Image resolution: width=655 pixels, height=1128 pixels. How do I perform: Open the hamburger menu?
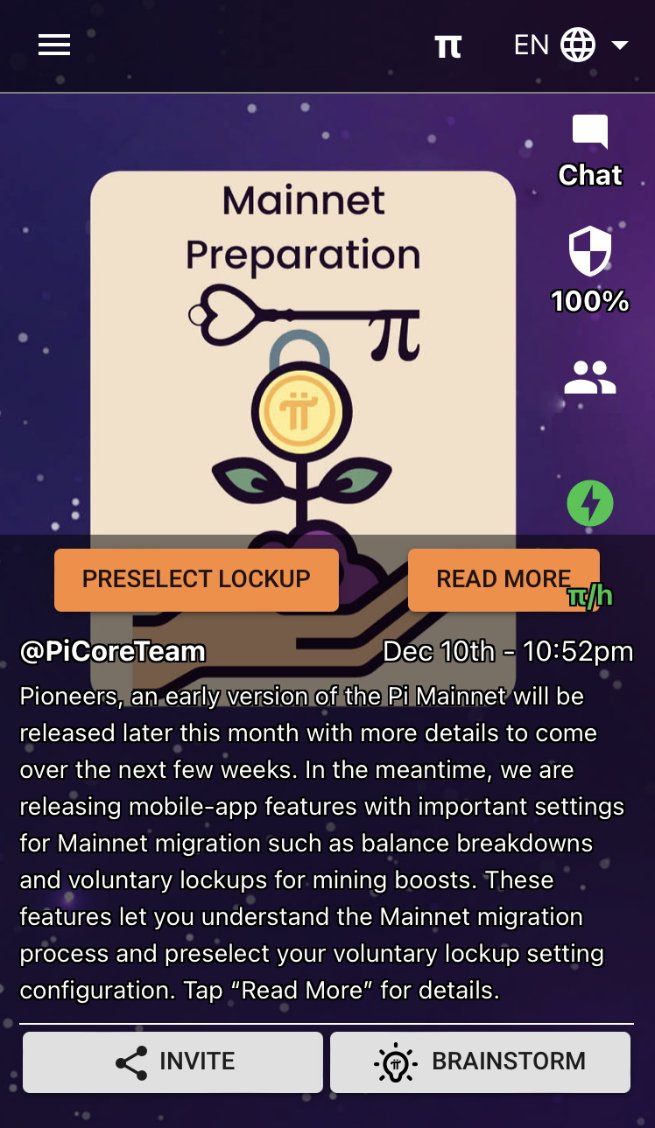(54, 45)
